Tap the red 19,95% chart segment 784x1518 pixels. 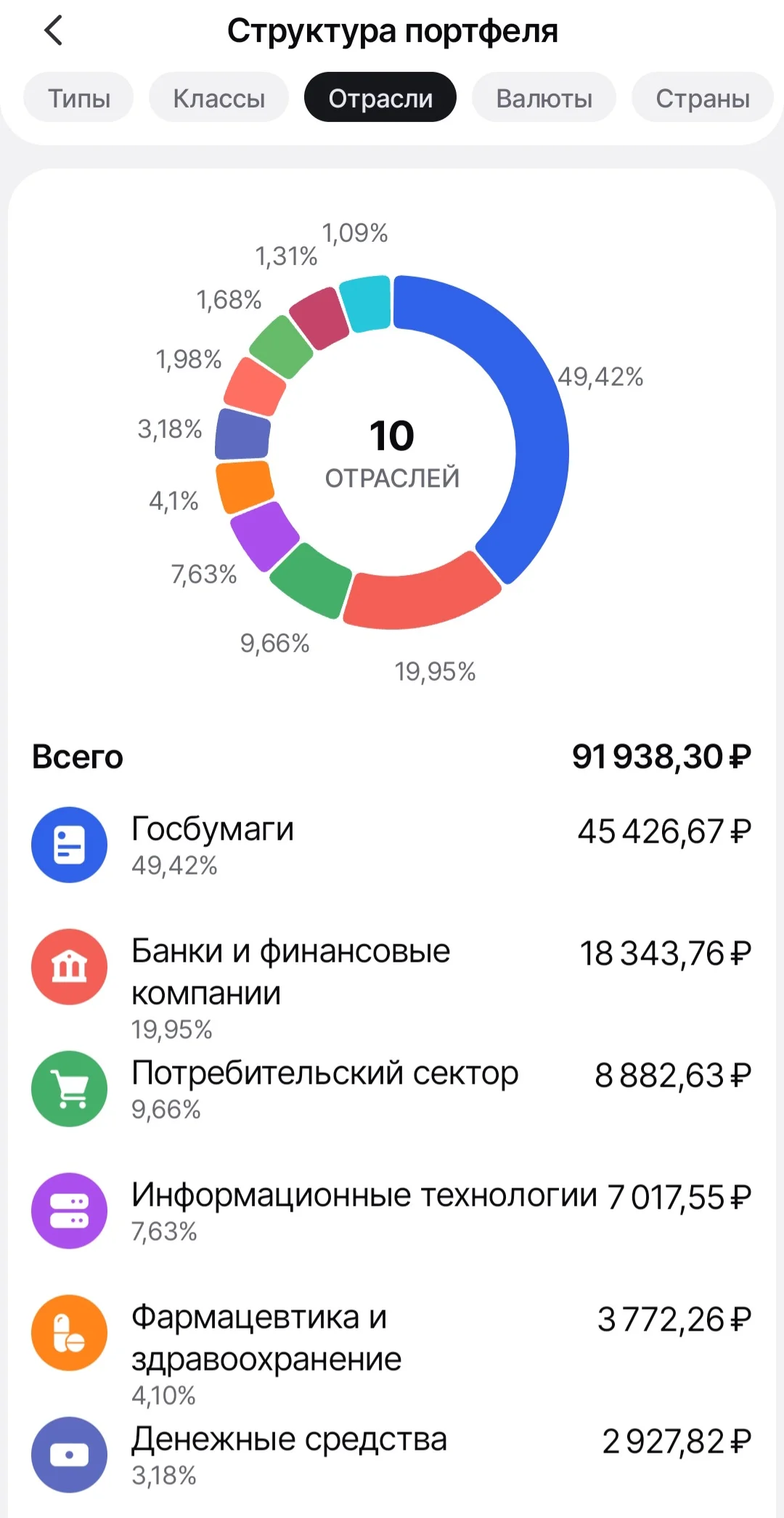[x=421, y=594]
